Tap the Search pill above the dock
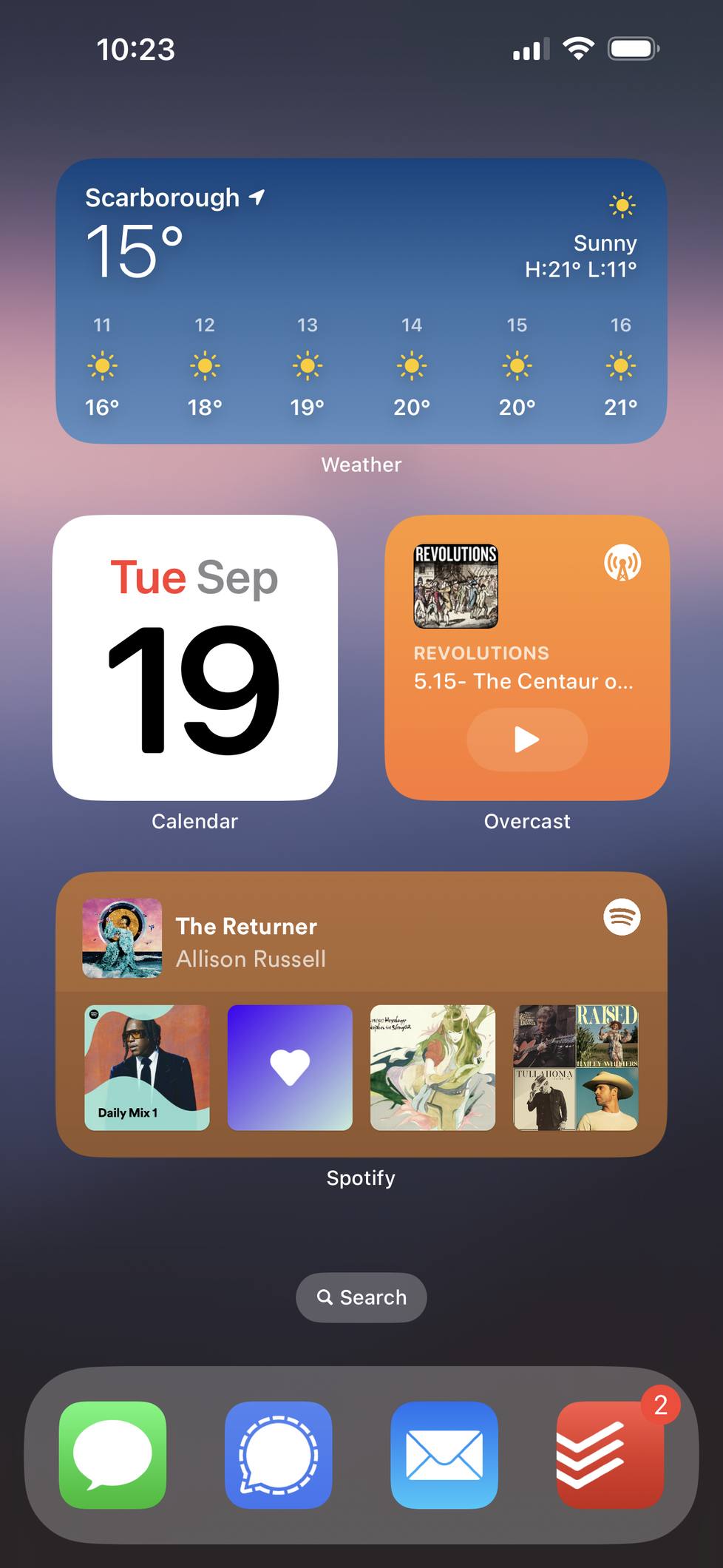 pyautogui.click(x=361, y=1297)
